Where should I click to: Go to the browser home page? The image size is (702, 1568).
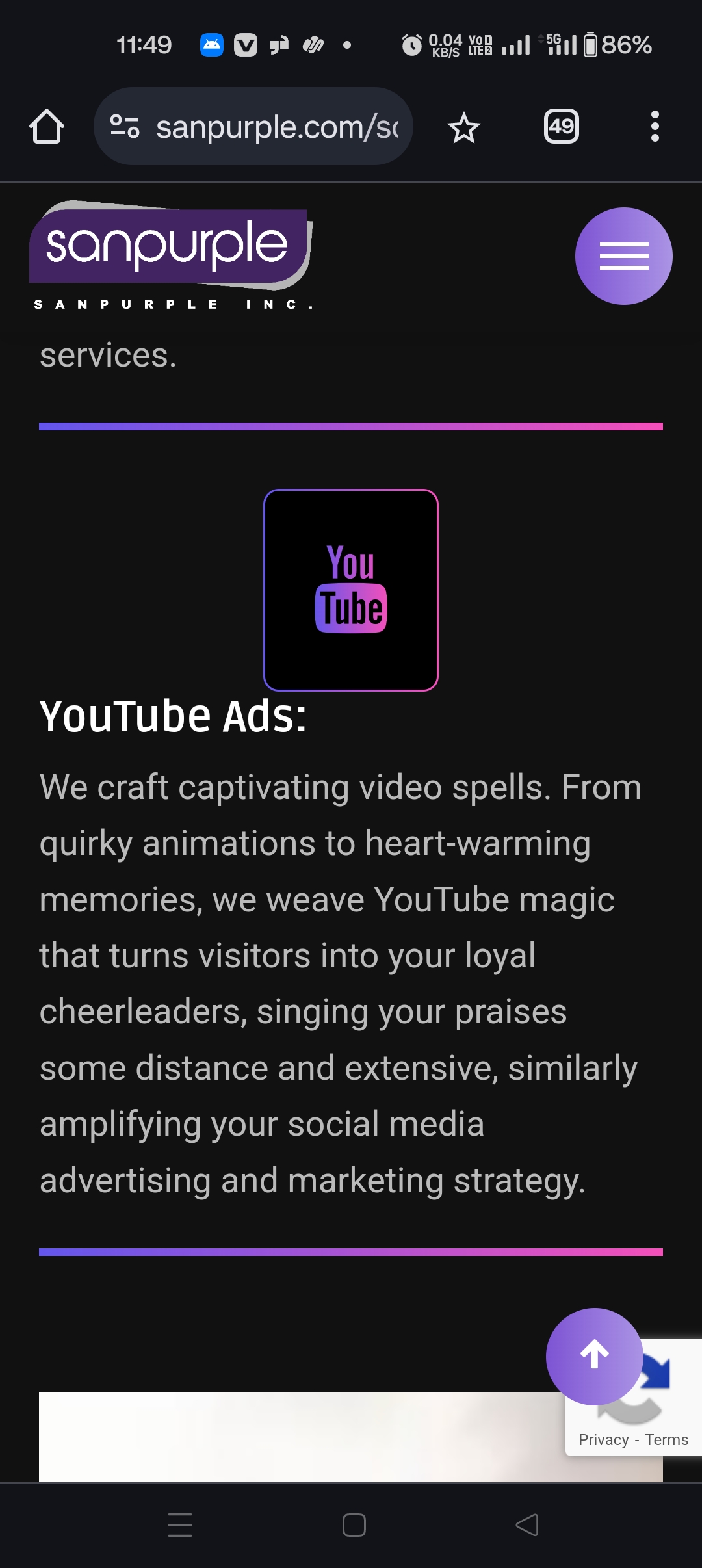47,126
